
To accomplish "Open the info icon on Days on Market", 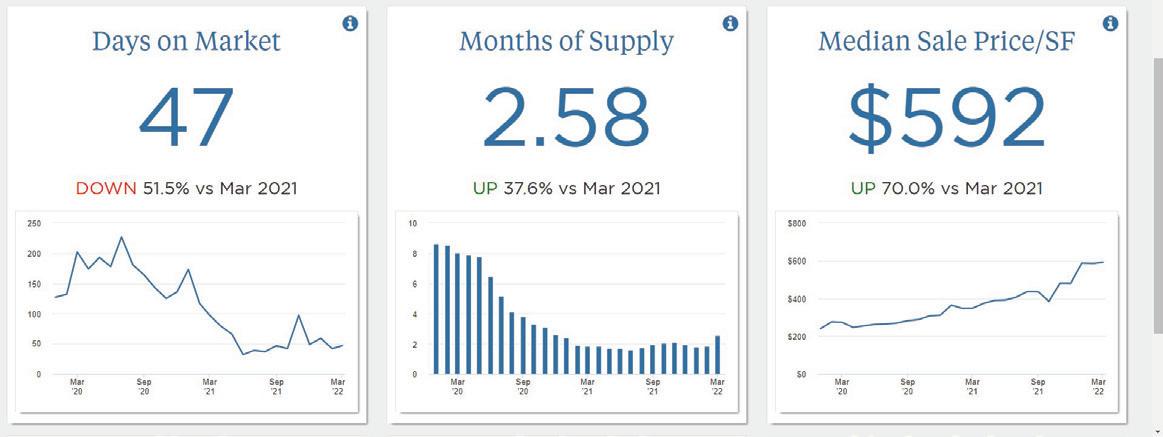I will 350,24.
